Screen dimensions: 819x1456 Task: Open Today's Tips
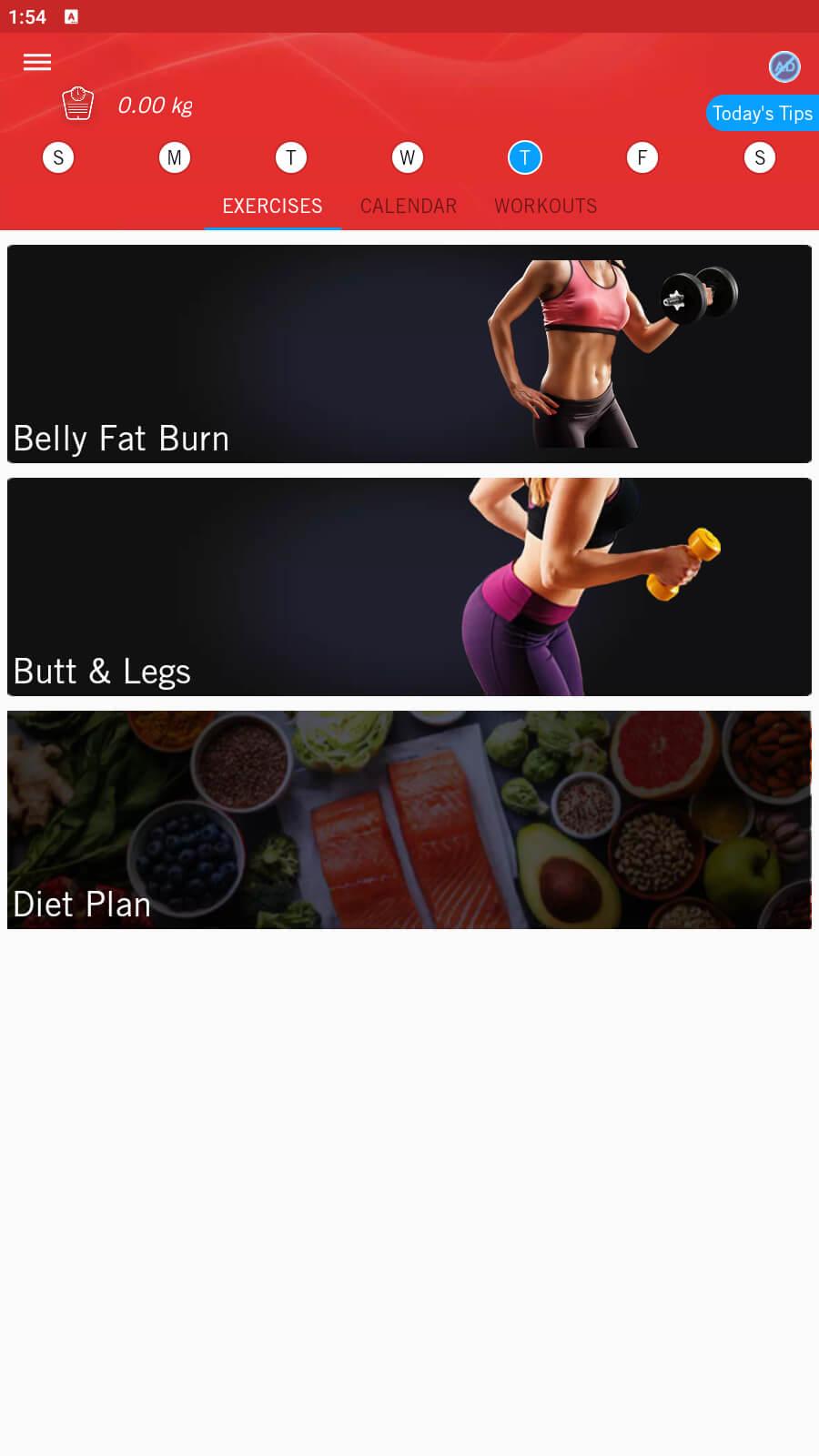(762, 113)
